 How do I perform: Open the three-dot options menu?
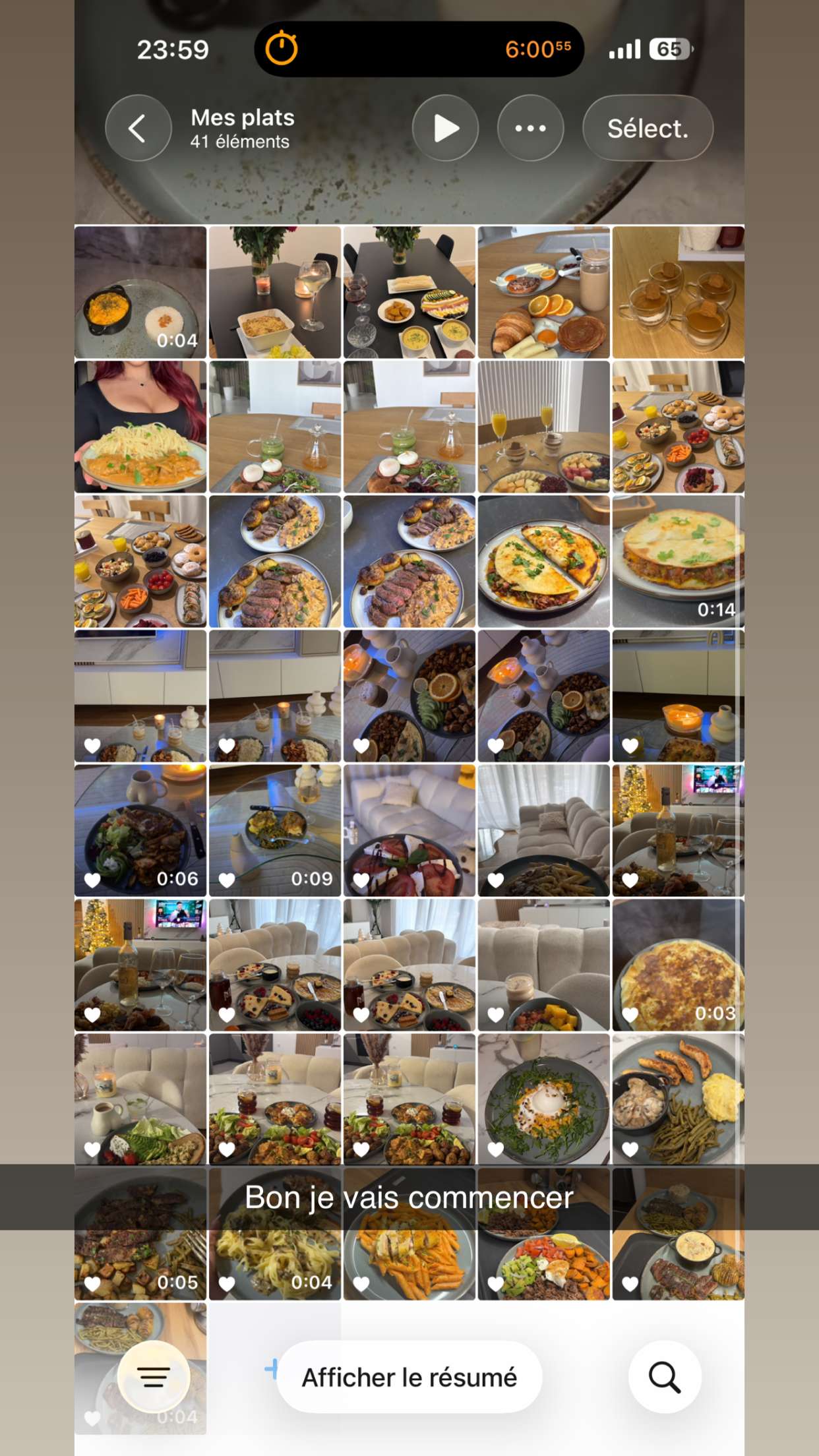530,128
